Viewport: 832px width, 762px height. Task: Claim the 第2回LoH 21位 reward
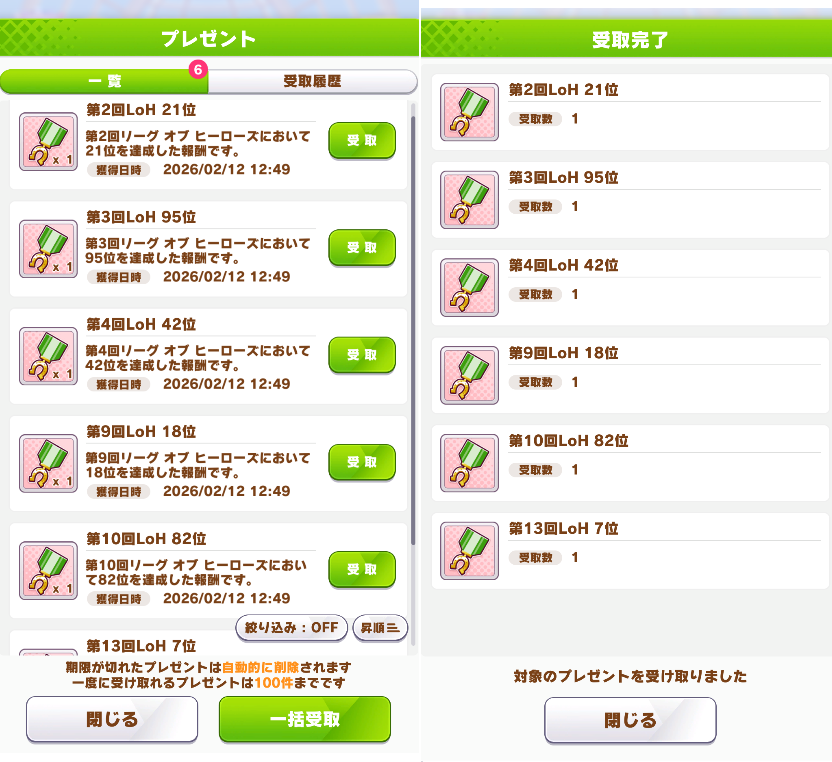point(362,141)
